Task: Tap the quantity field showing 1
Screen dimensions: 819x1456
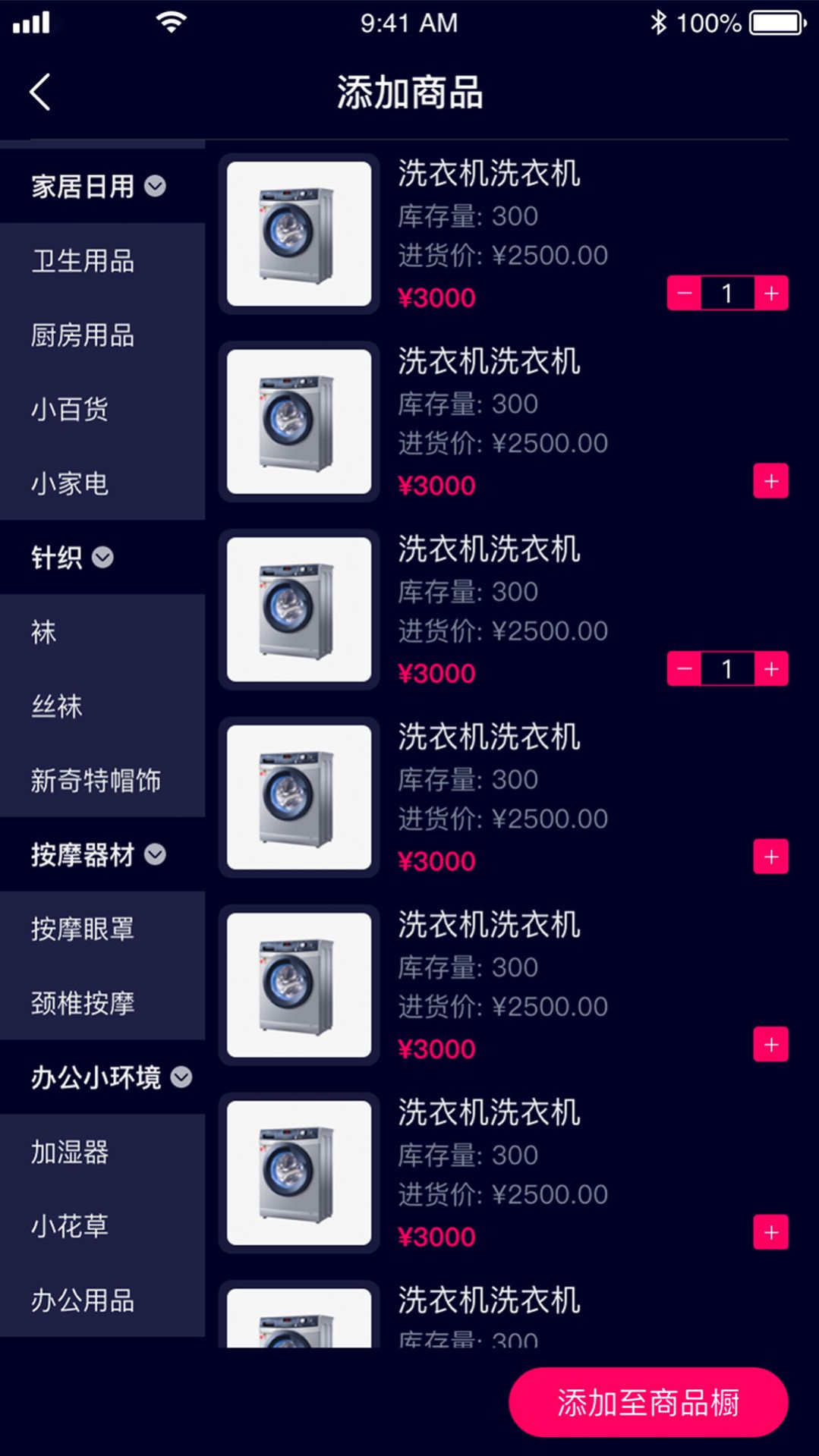Action: (x=726, y=292)
